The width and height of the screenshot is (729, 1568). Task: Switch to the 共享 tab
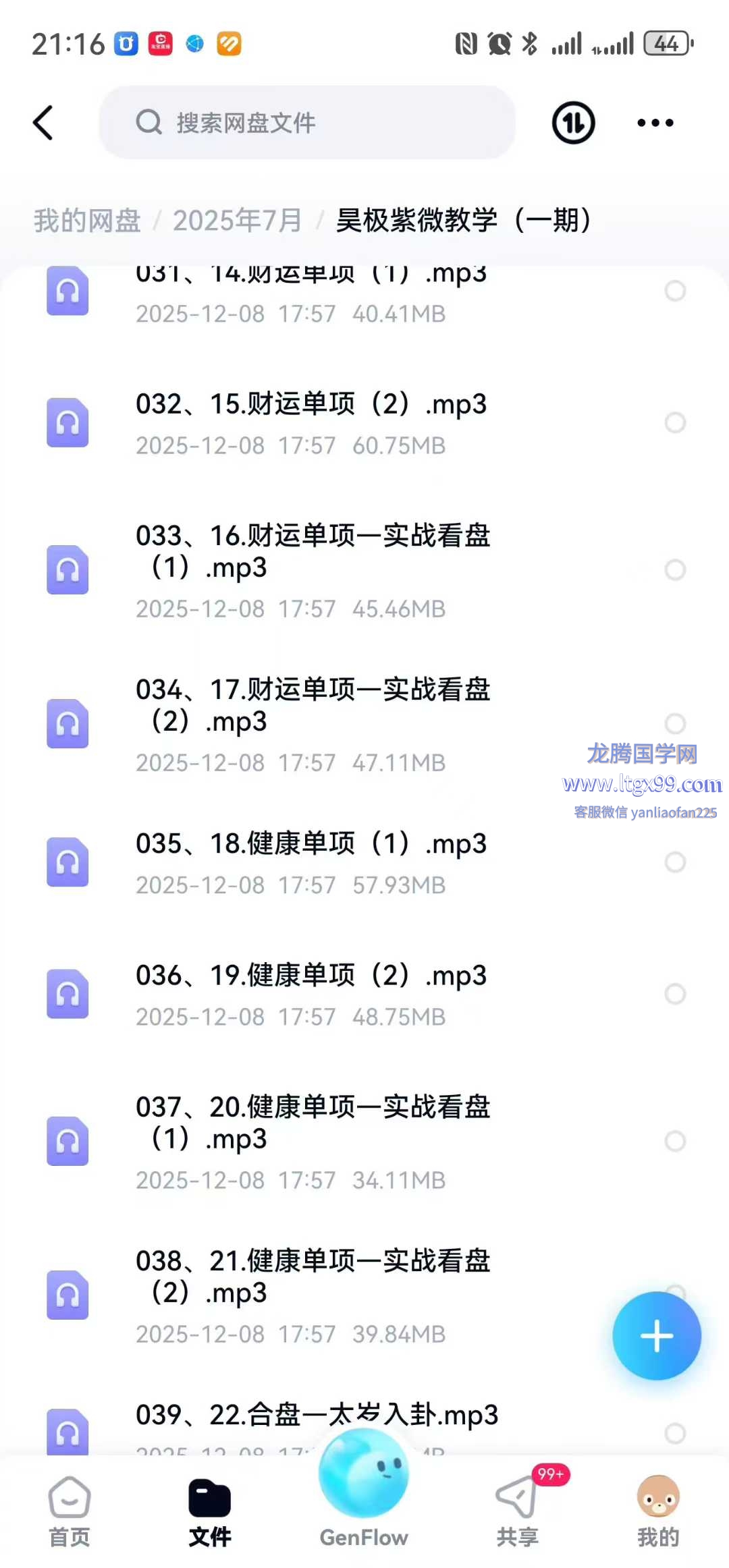518,1511
